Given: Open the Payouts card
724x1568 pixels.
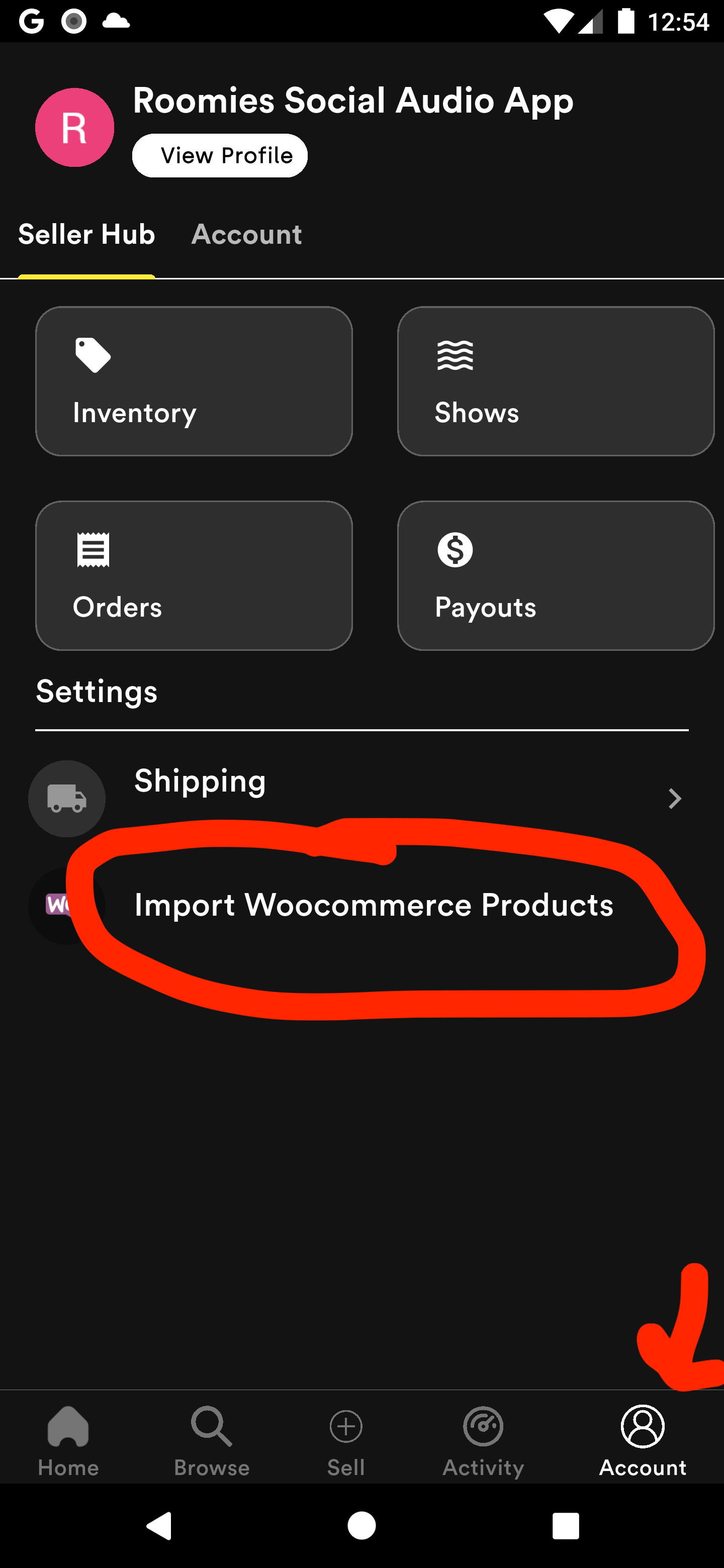Looking at the screenshot, I should 556,575.
